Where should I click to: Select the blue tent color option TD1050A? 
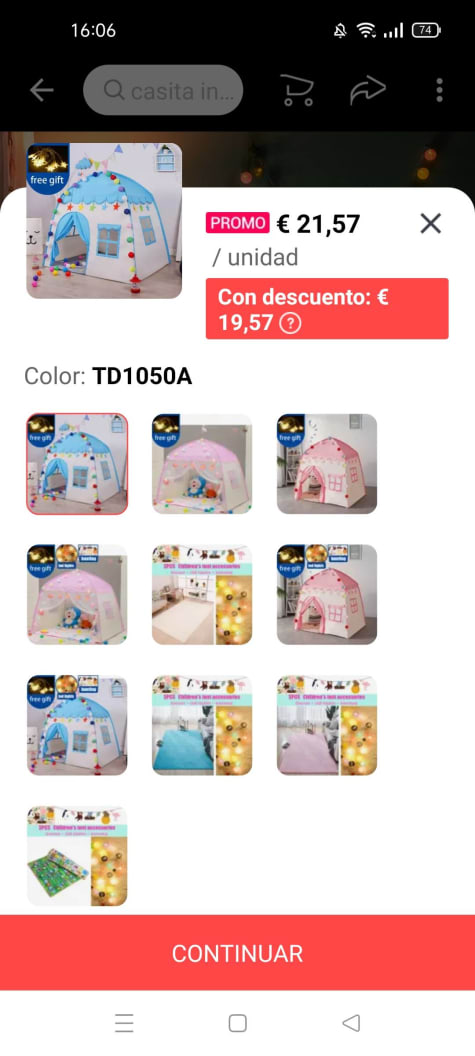click(x=77, y=463)
